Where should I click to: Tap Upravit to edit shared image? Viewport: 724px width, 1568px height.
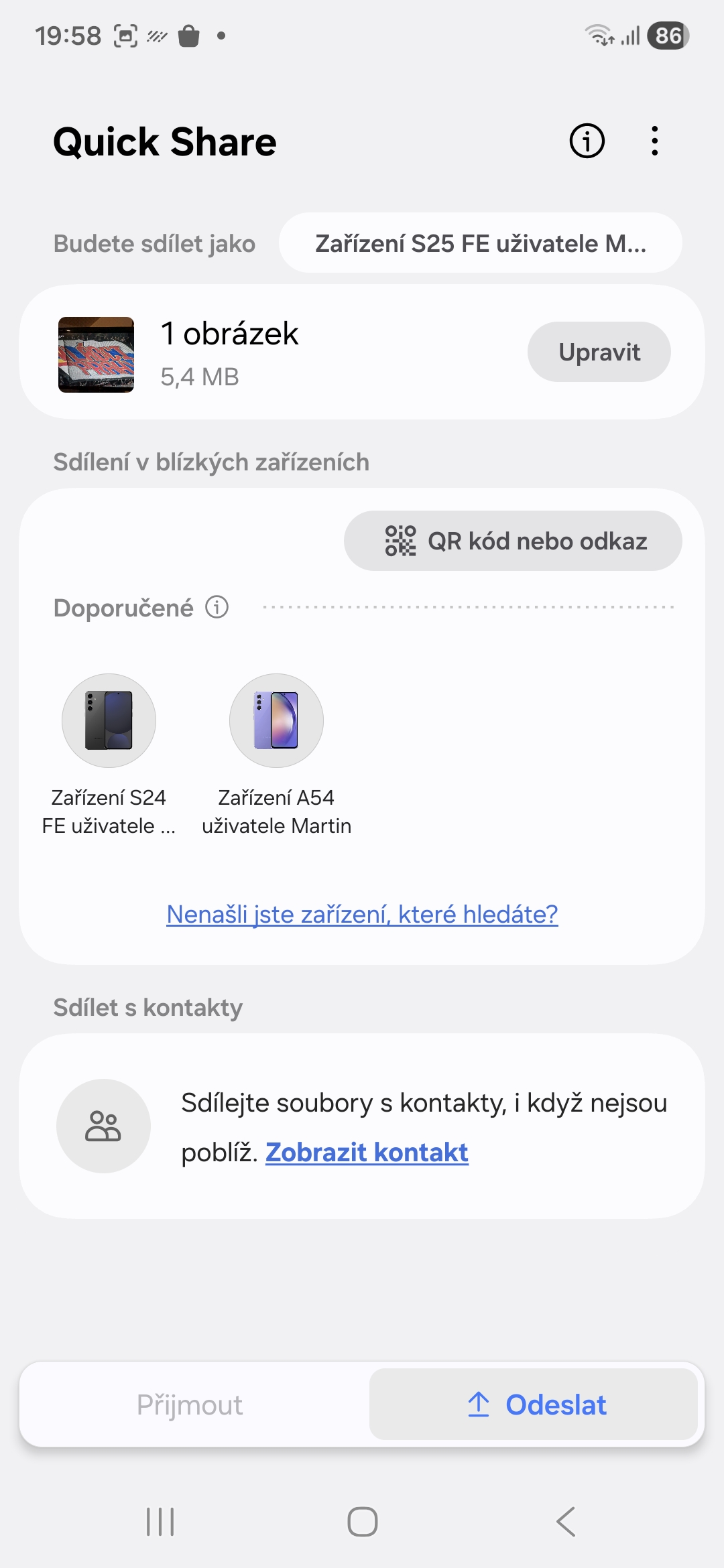pyautogui.click(x=599, y=352)
